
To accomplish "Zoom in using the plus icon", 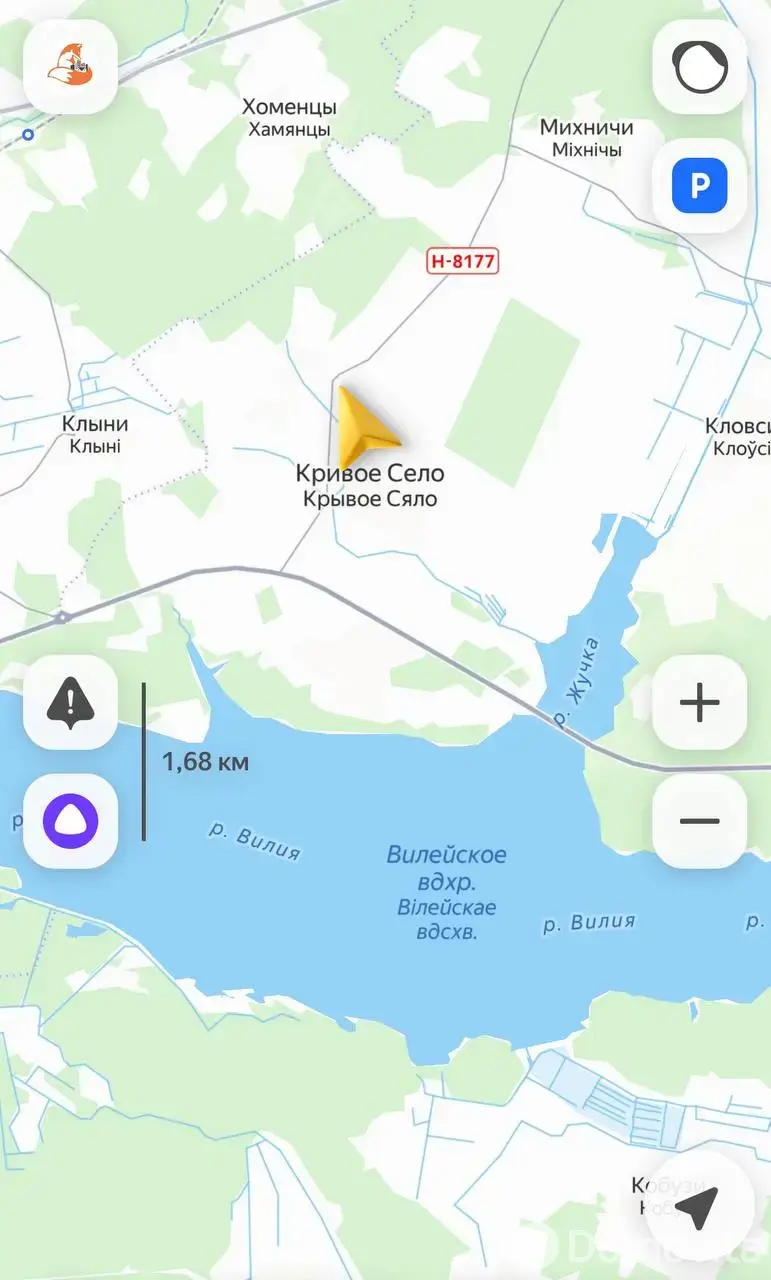I will 699,702.
